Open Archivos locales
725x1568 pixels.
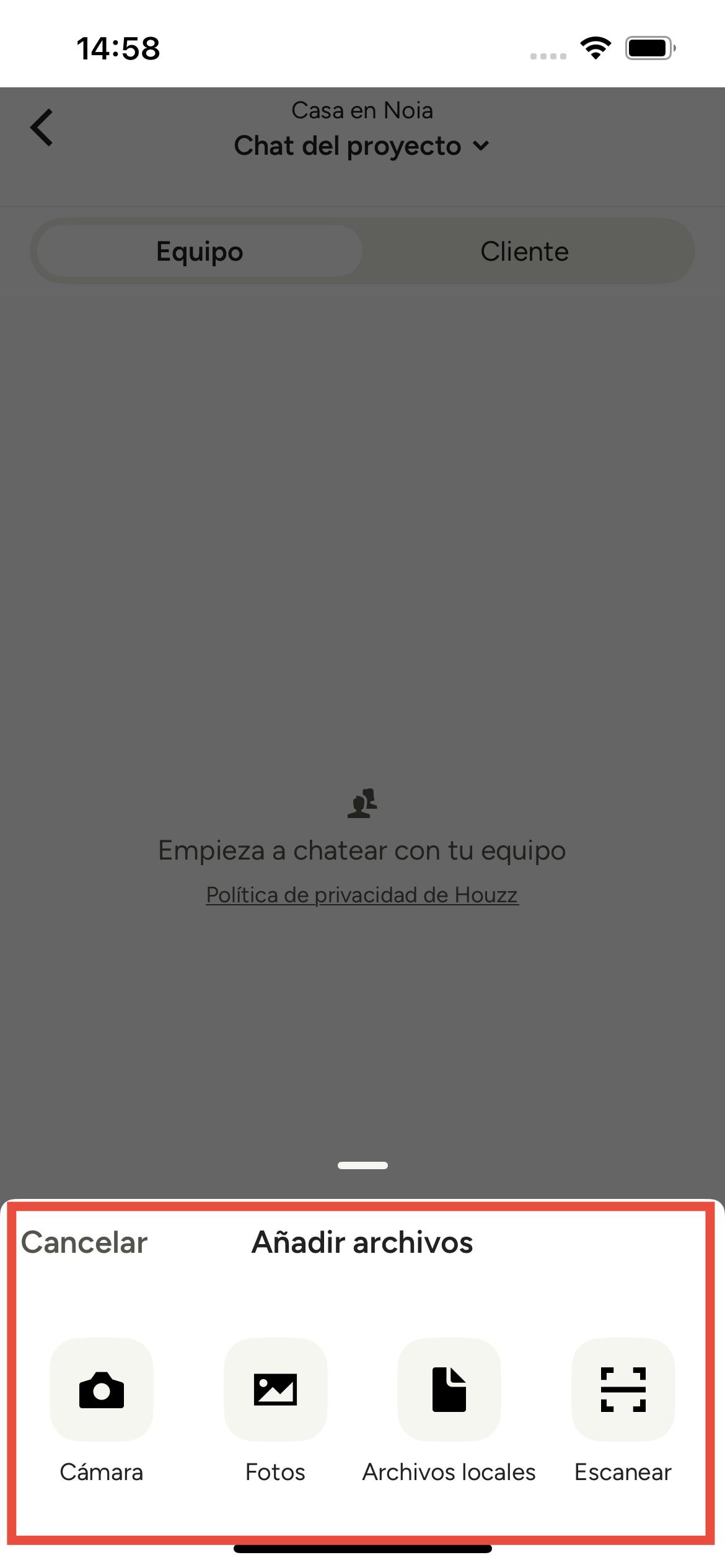click(449, 1390)
